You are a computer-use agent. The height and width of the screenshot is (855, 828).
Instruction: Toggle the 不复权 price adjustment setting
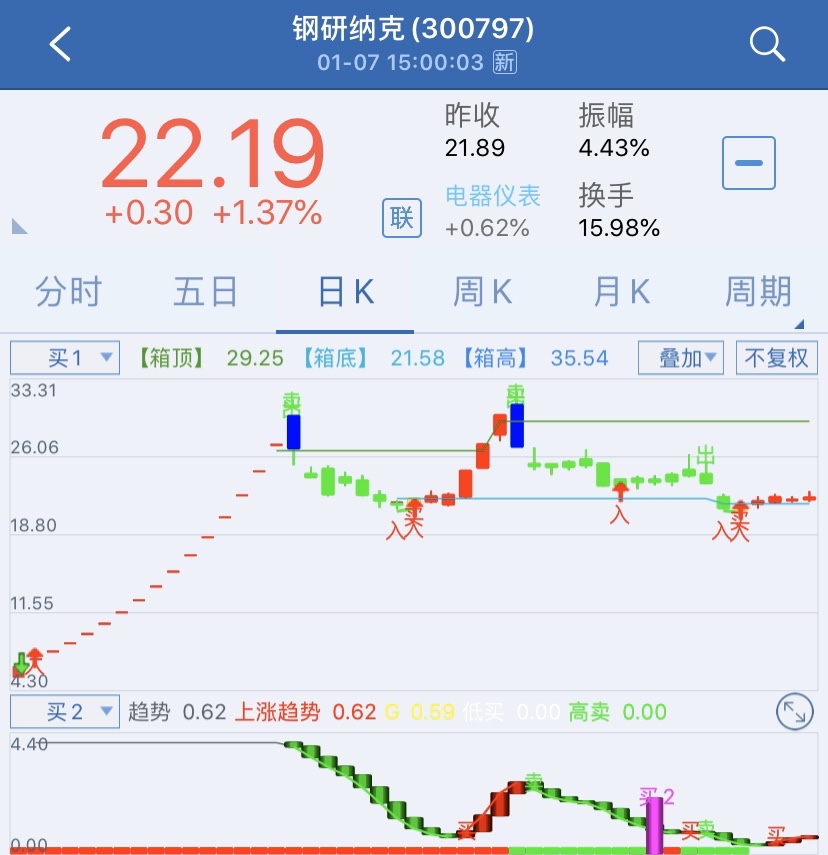pyautogui.click(x=777, y=357)
